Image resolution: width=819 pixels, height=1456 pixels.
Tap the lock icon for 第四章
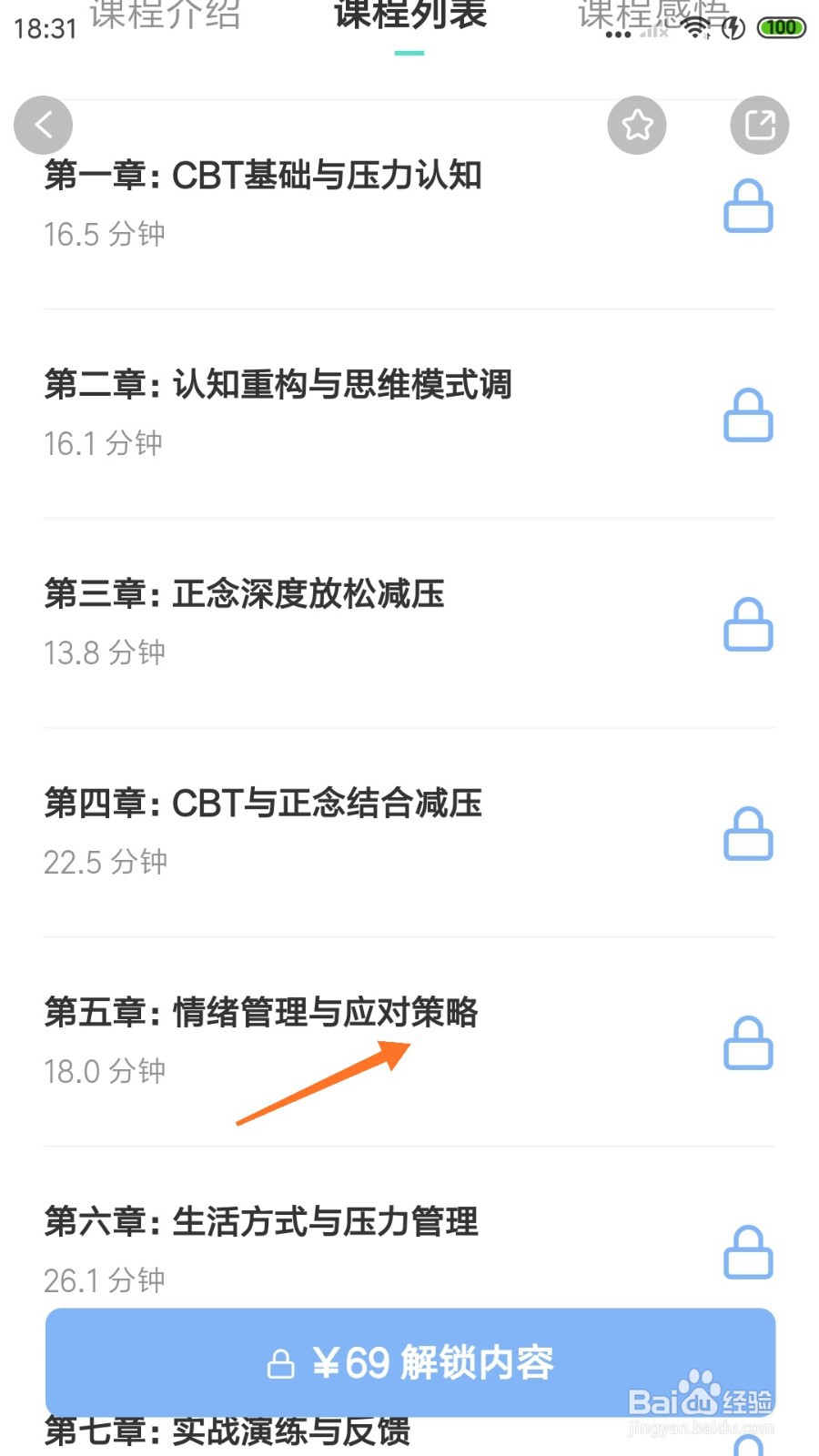[748, 834]
